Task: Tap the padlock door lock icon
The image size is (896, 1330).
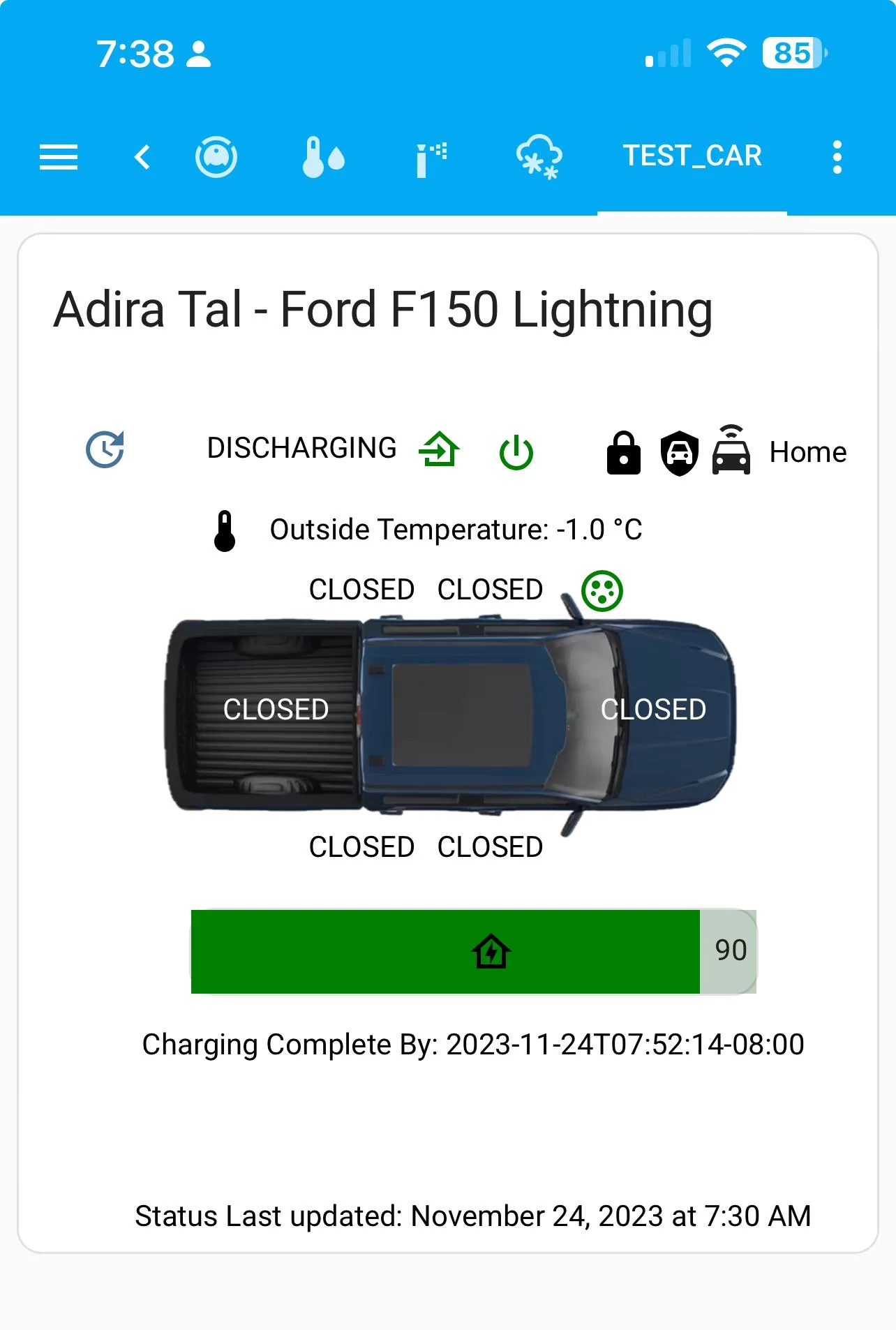Action: (x=624, y=453)
